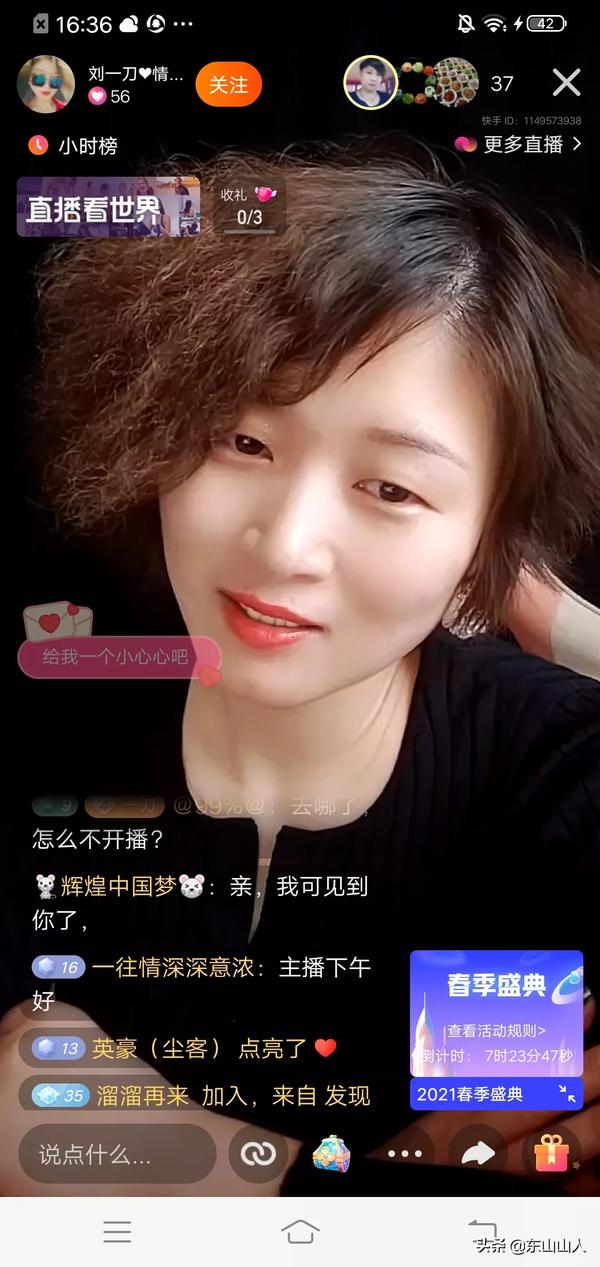Close the live stream

click(x=567, y=83)
